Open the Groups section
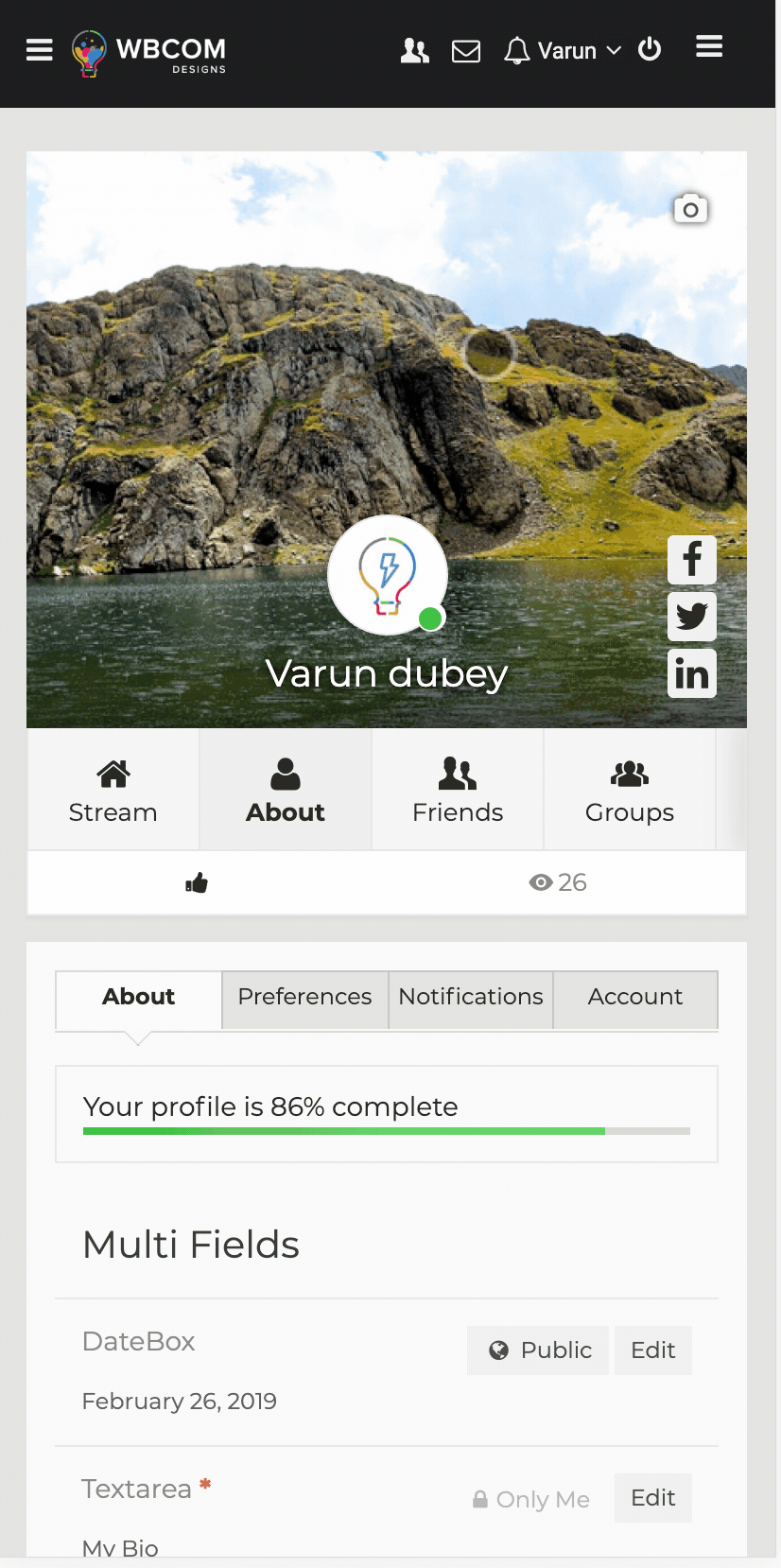Screen dimensions: 781x1568 630,790
